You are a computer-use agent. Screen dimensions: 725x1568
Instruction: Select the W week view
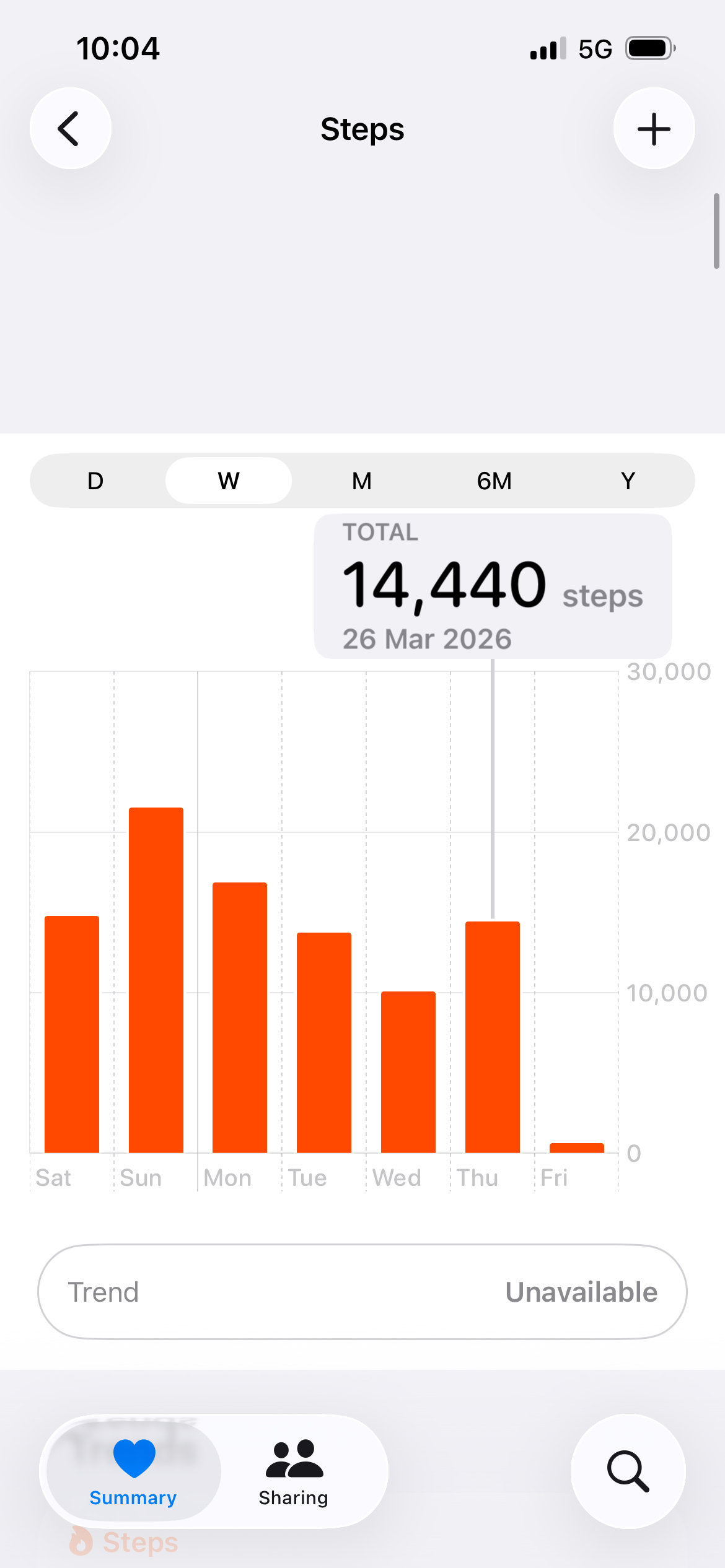tap(229, 481)
